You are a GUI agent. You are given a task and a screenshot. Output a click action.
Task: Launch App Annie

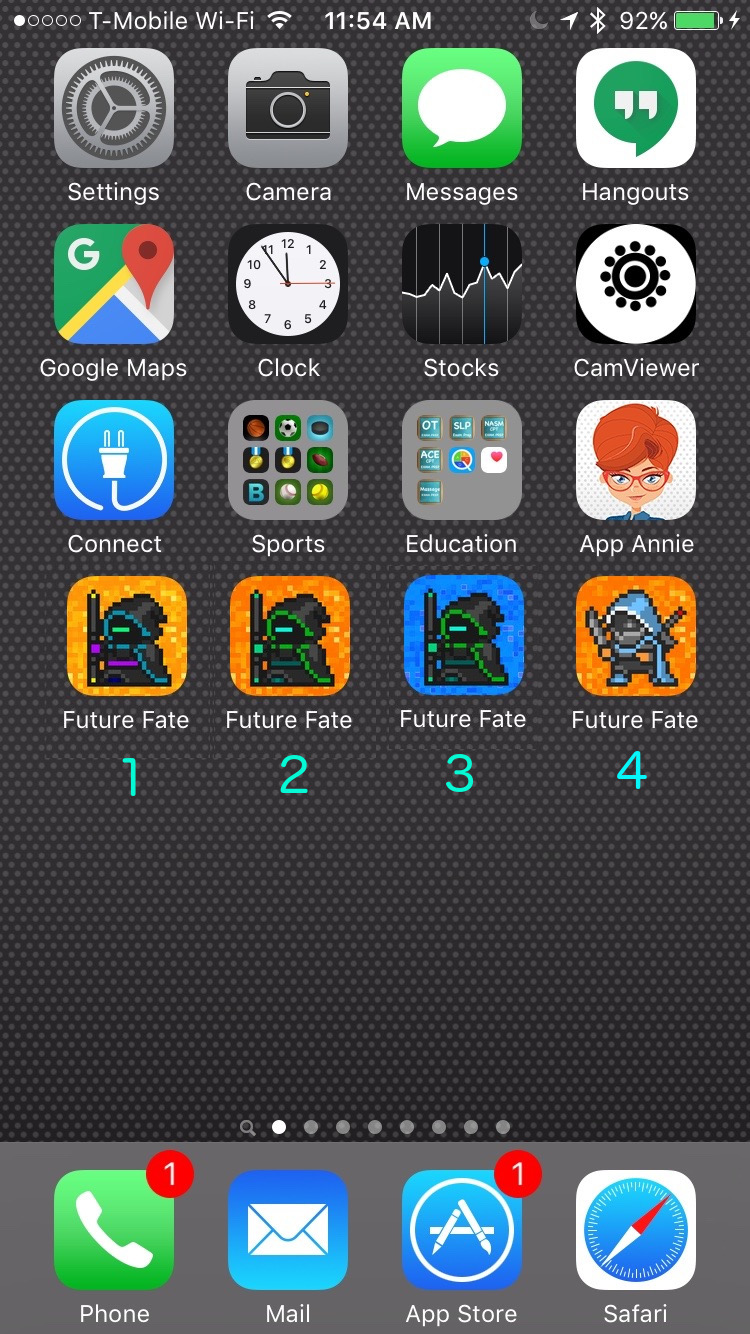635,460
